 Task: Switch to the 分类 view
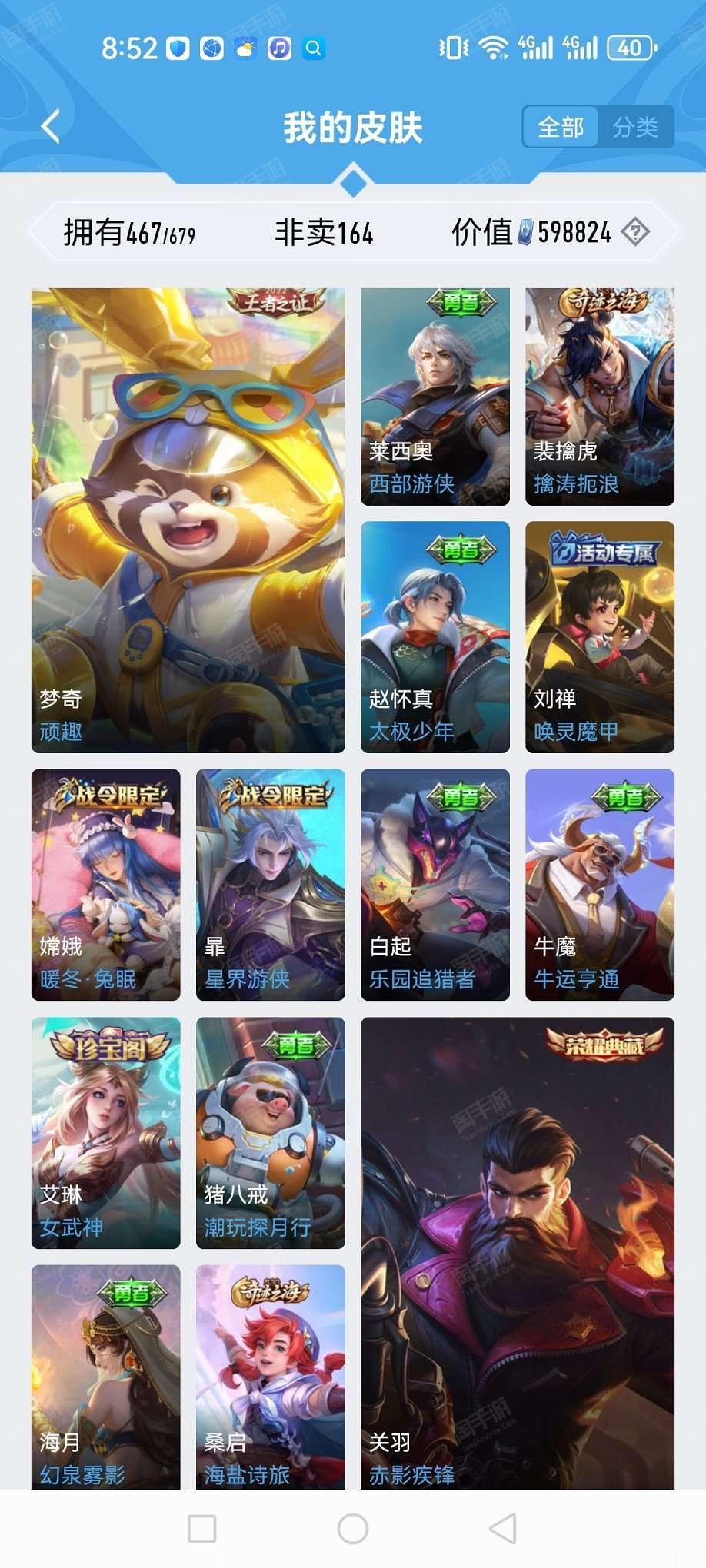coord(634,127)
